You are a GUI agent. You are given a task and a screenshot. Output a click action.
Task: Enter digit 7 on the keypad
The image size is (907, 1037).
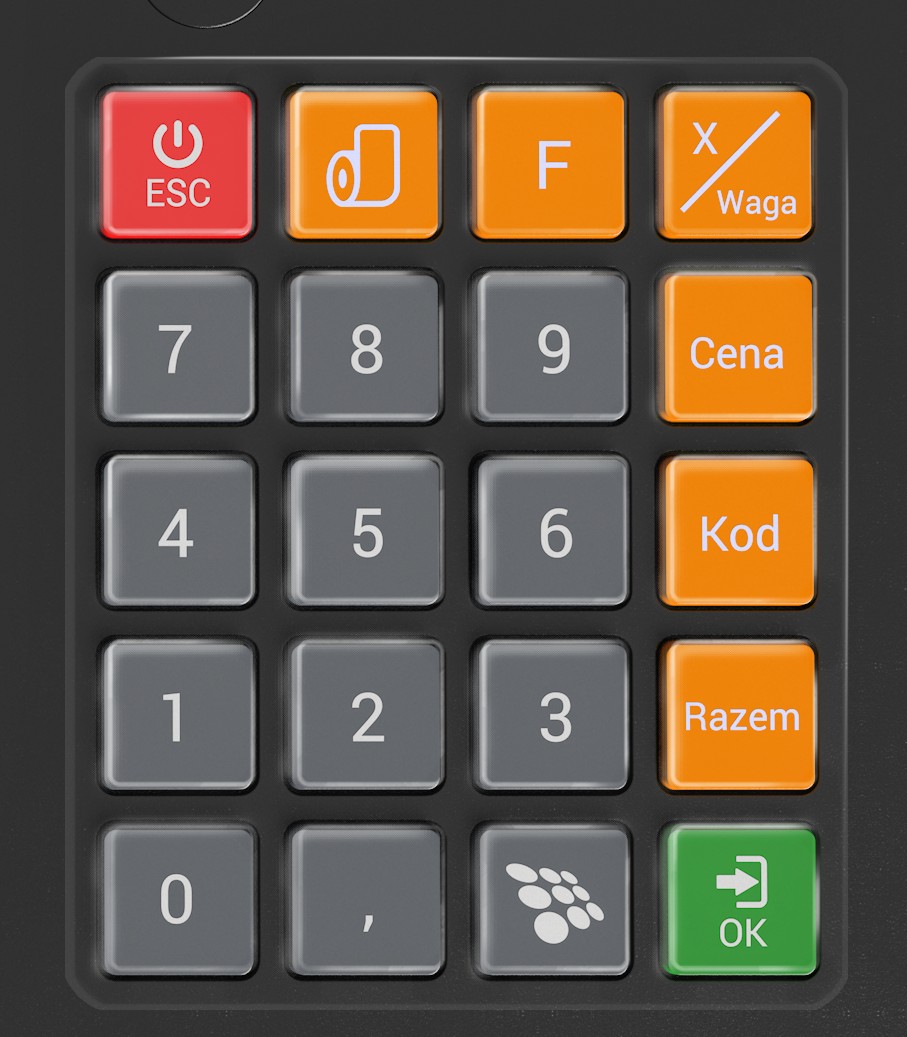tap(177, 347)
